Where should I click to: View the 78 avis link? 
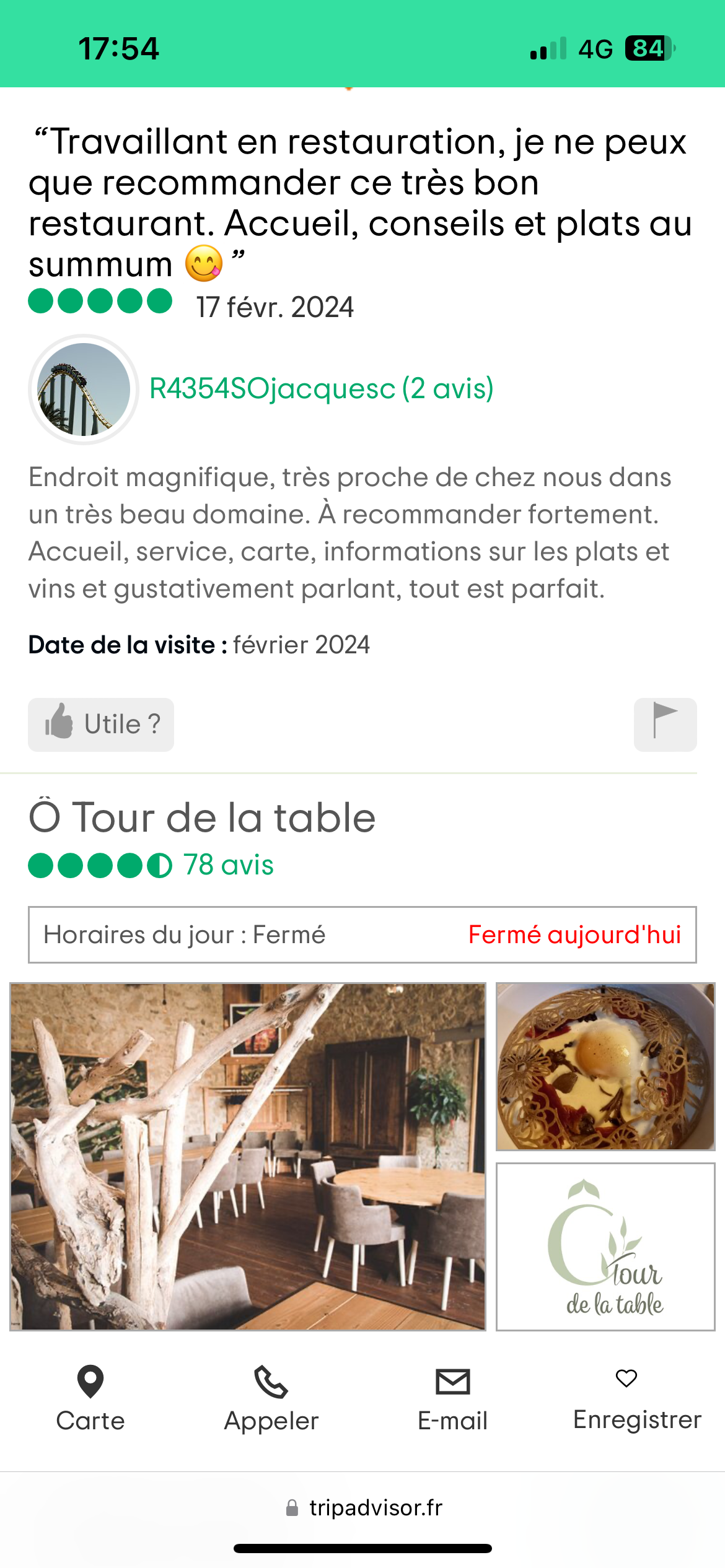(x=228, y=865)
